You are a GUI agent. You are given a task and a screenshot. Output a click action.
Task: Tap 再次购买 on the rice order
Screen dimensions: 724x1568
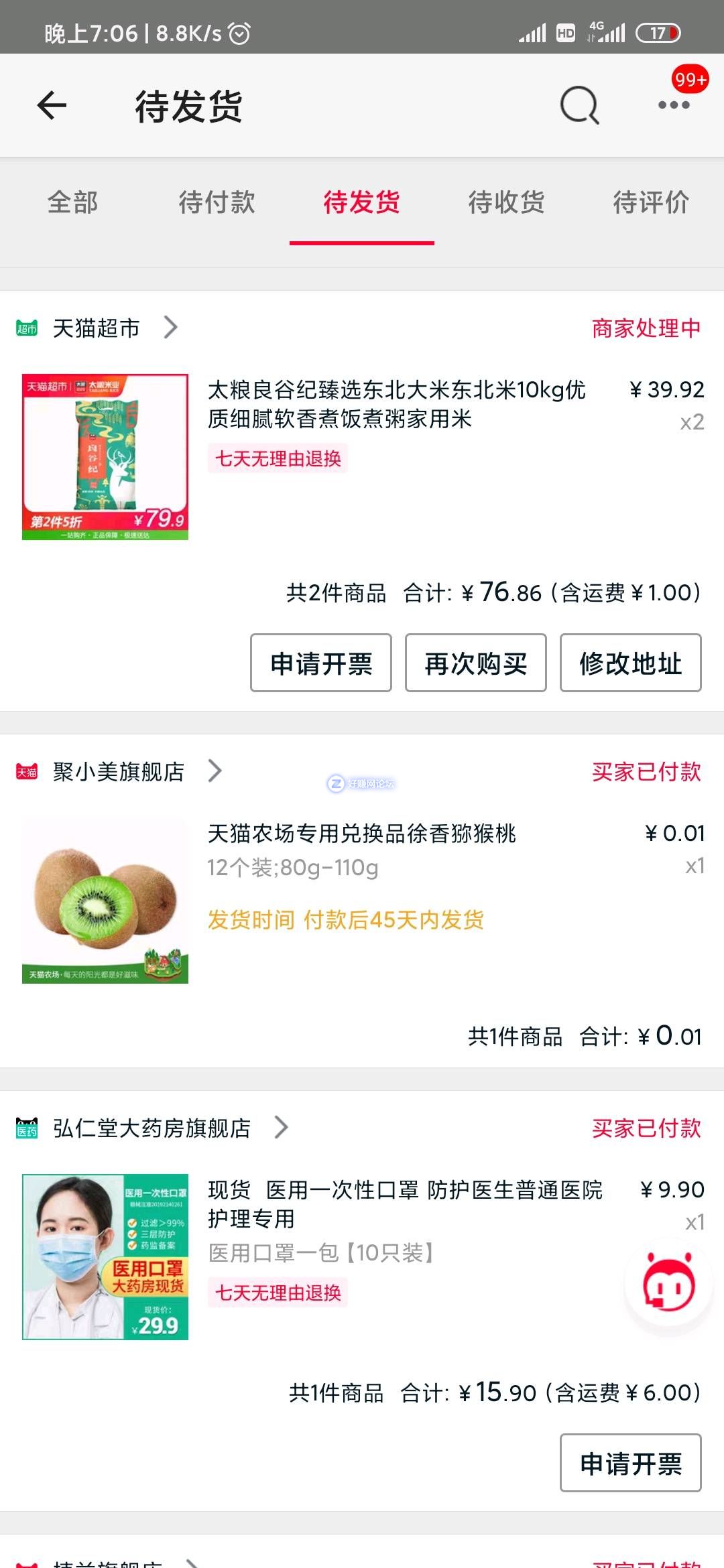475,663
